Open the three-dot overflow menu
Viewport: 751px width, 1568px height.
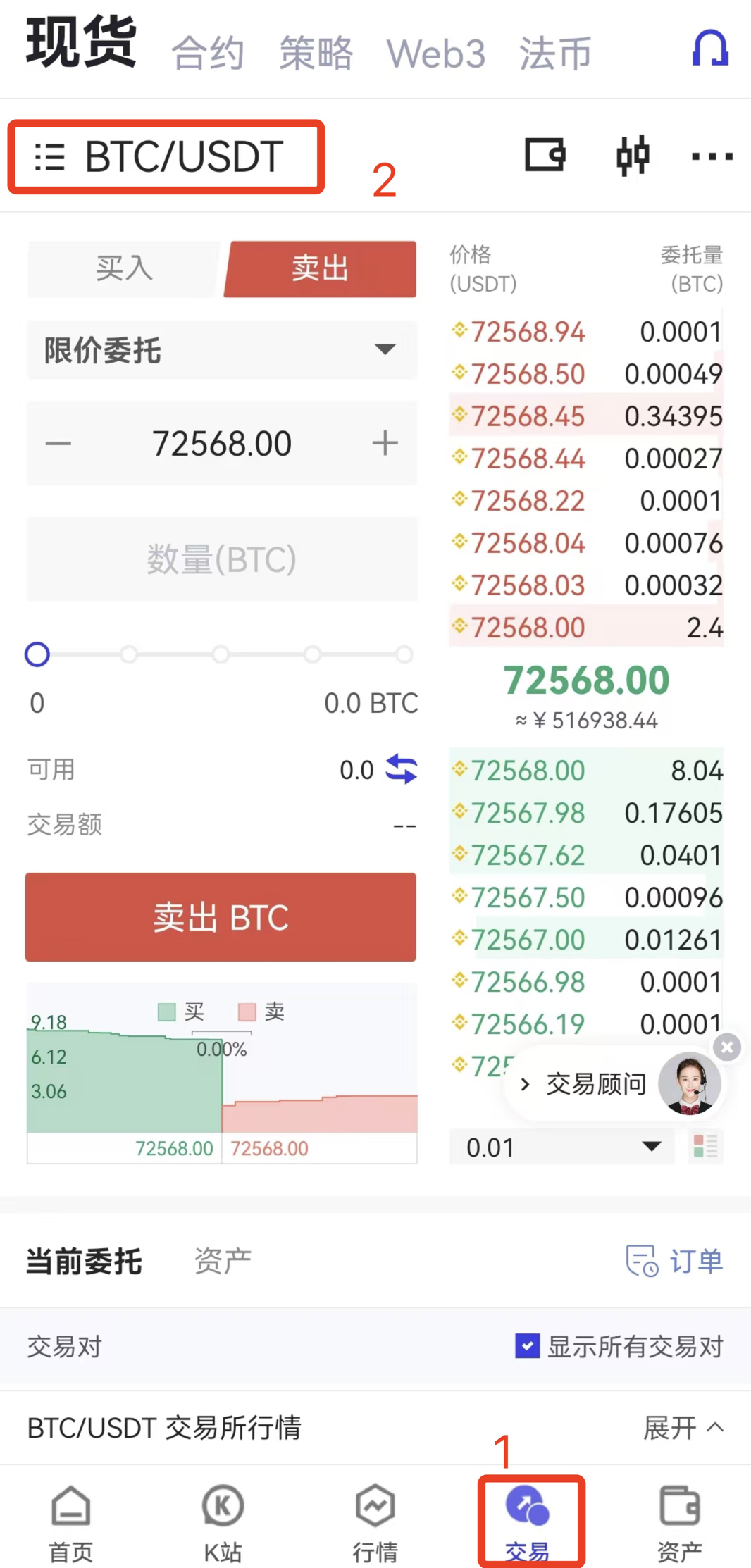tap(712, 156)
